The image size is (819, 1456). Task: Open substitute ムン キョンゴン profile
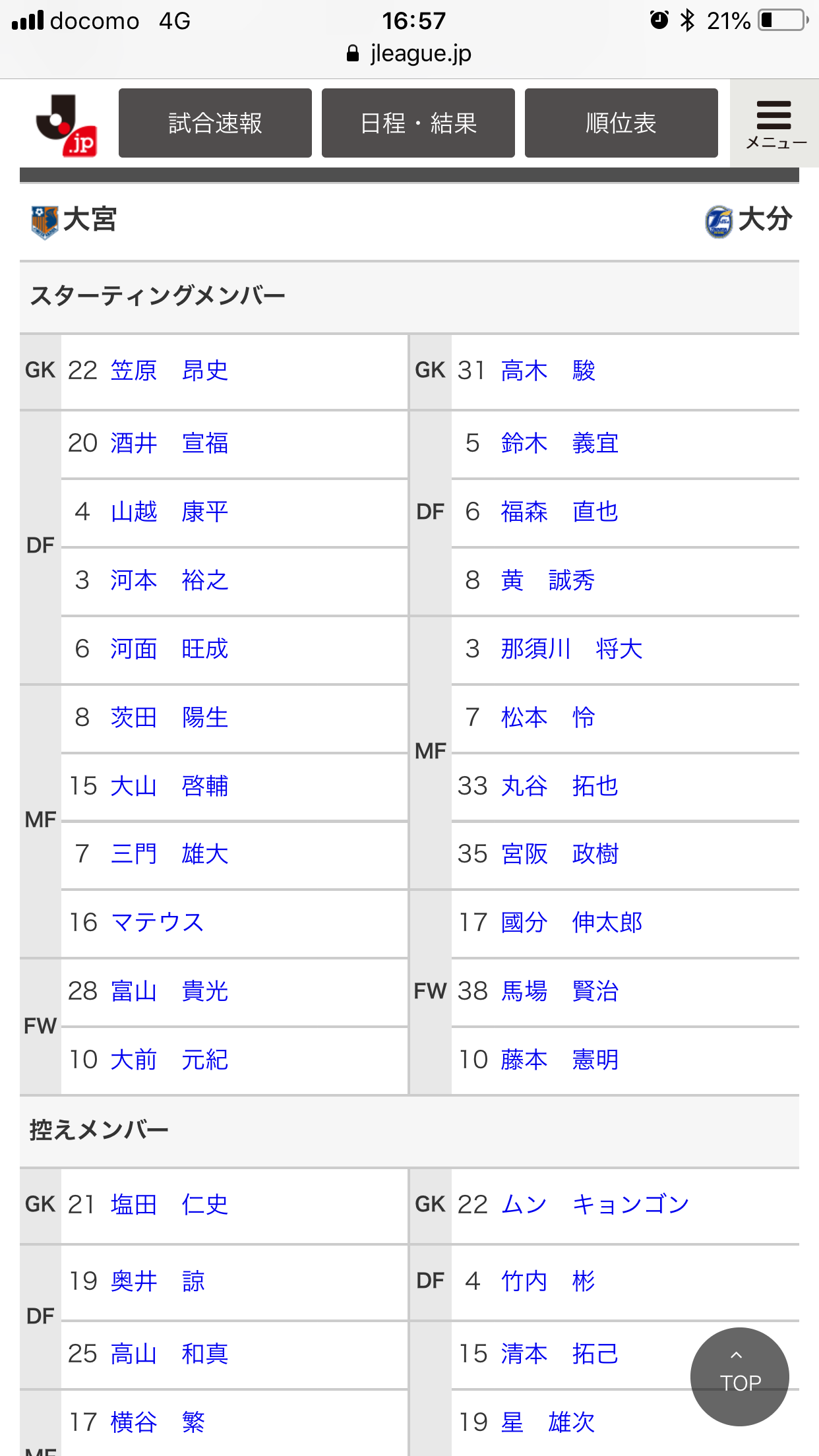point(595,1205)
